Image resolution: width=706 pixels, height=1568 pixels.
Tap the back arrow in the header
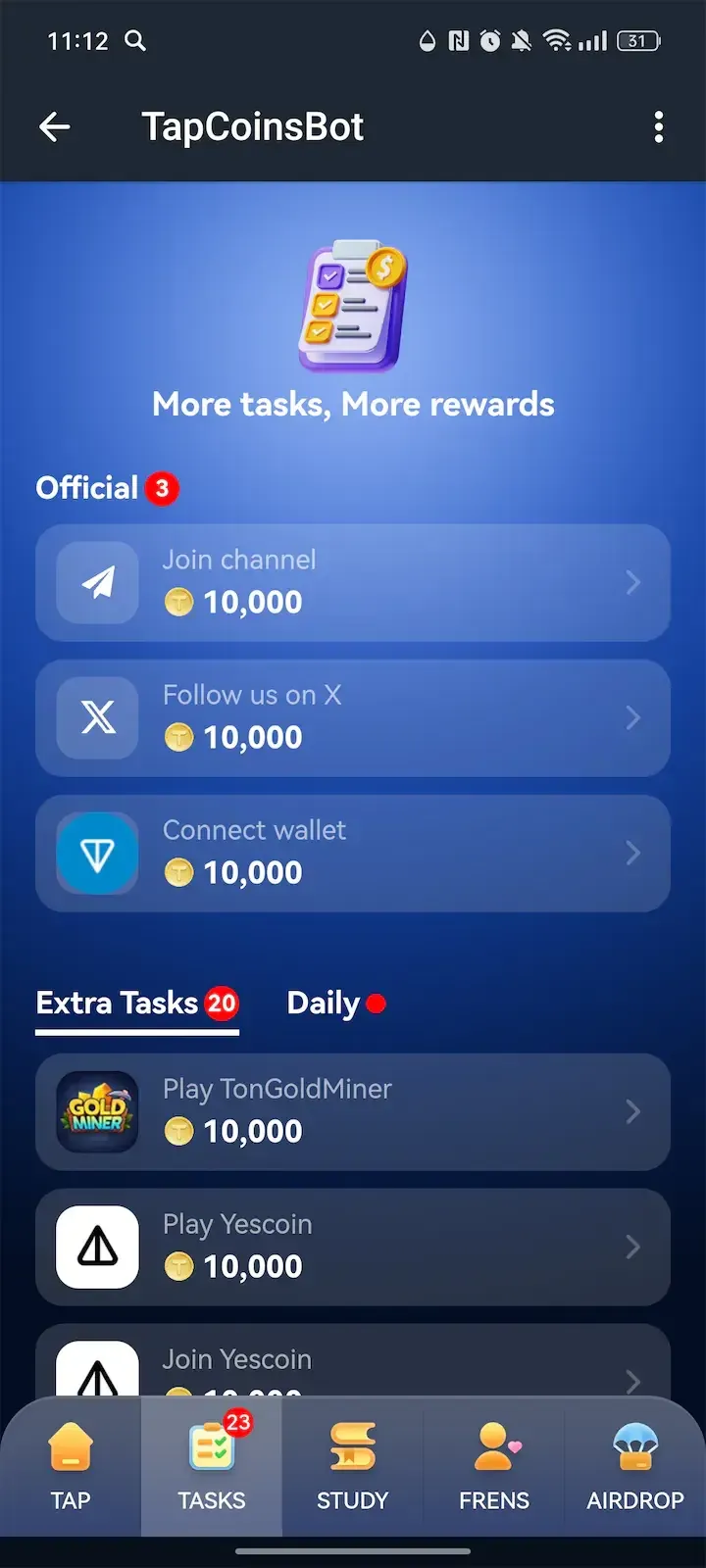(55, 126)
